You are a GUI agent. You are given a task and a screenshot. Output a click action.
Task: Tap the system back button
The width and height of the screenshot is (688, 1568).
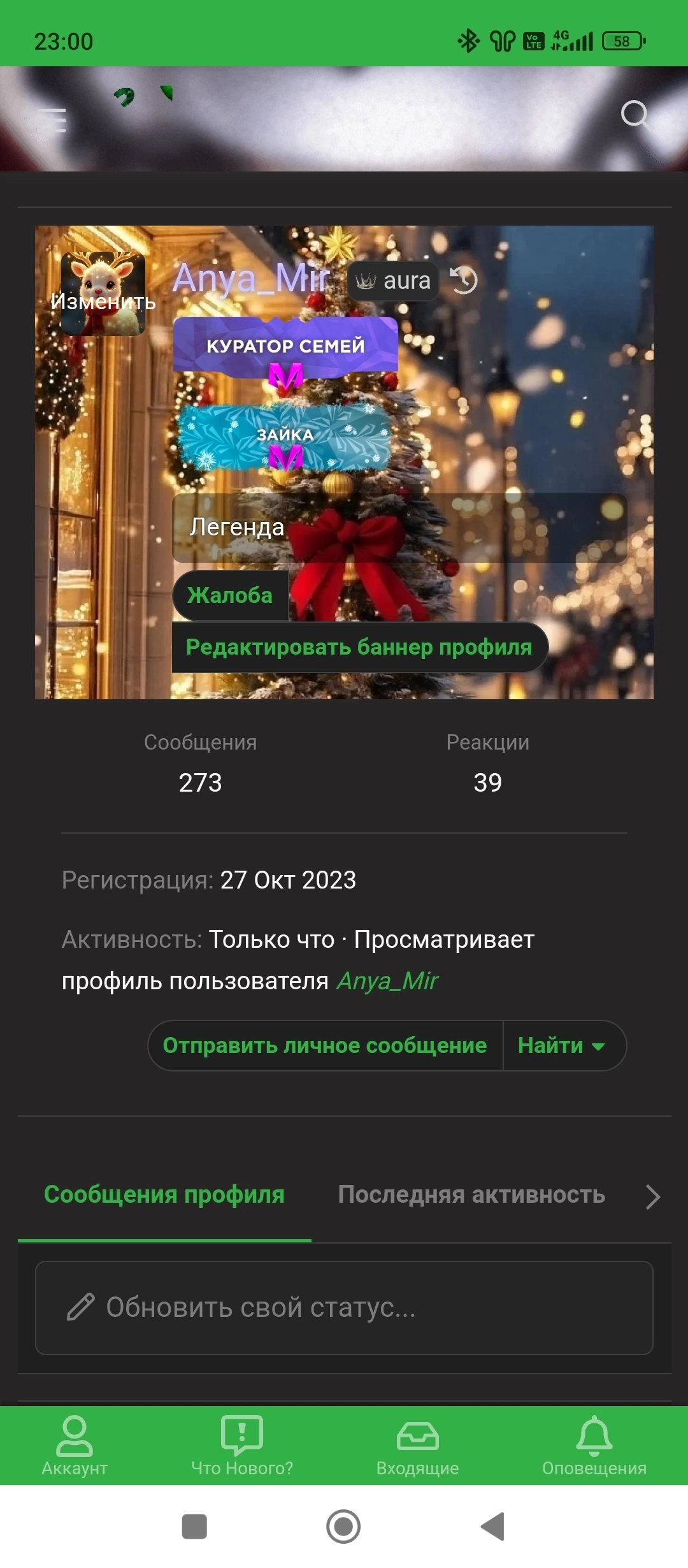point(493,1527)
